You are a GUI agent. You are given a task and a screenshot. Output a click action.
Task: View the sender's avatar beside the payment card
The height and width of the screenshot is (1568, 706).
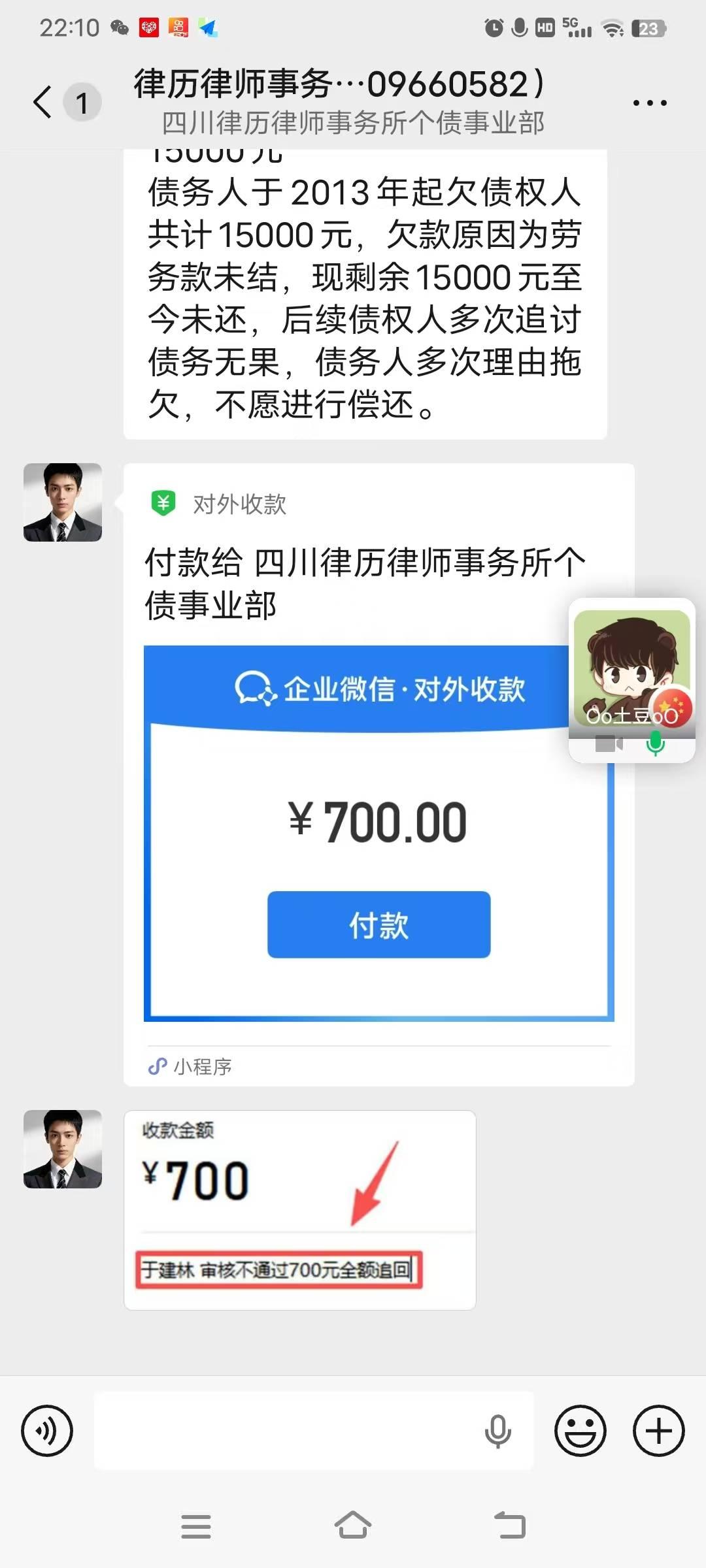point(63,502)
